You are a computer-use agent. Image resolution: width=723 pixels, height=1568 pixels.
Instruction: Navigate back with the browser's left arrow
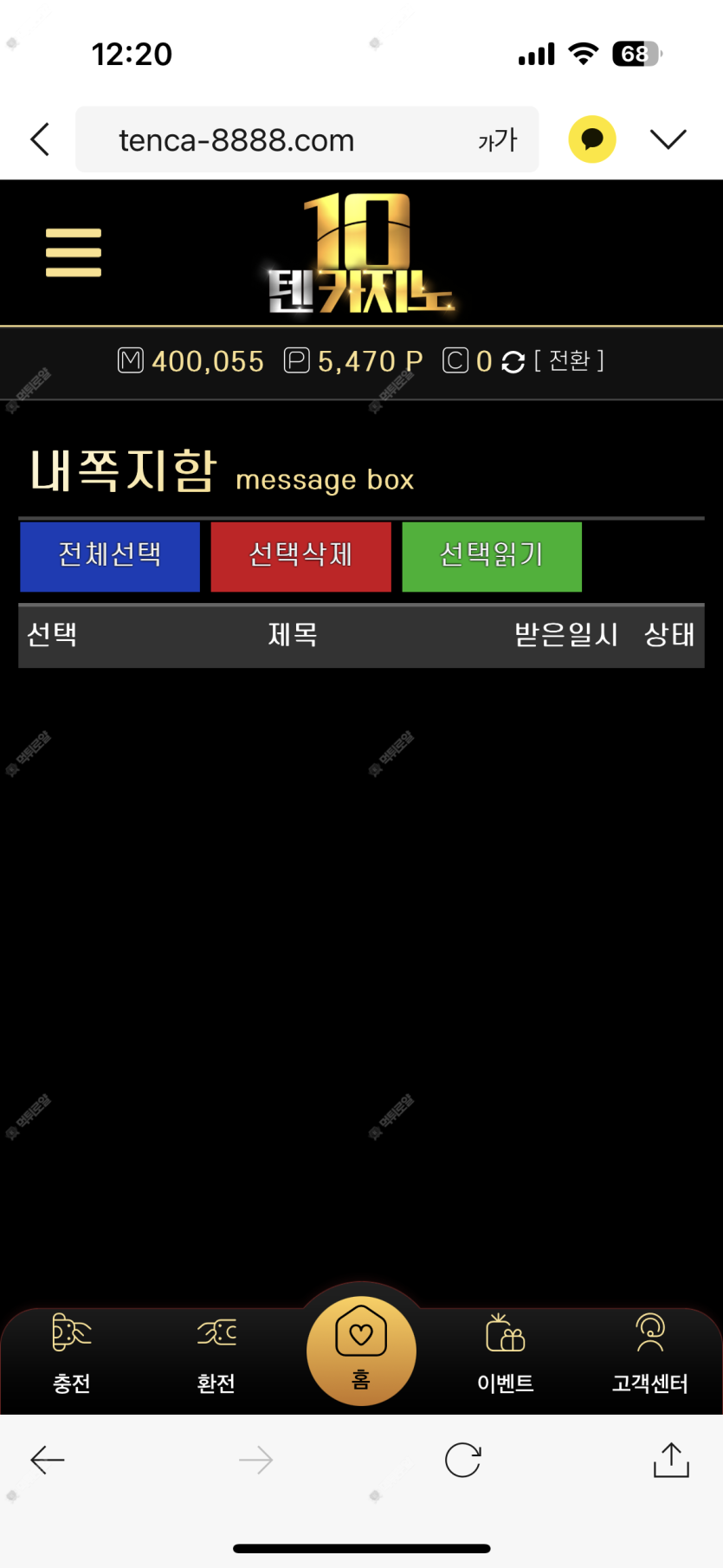(x=48, y=1460)
